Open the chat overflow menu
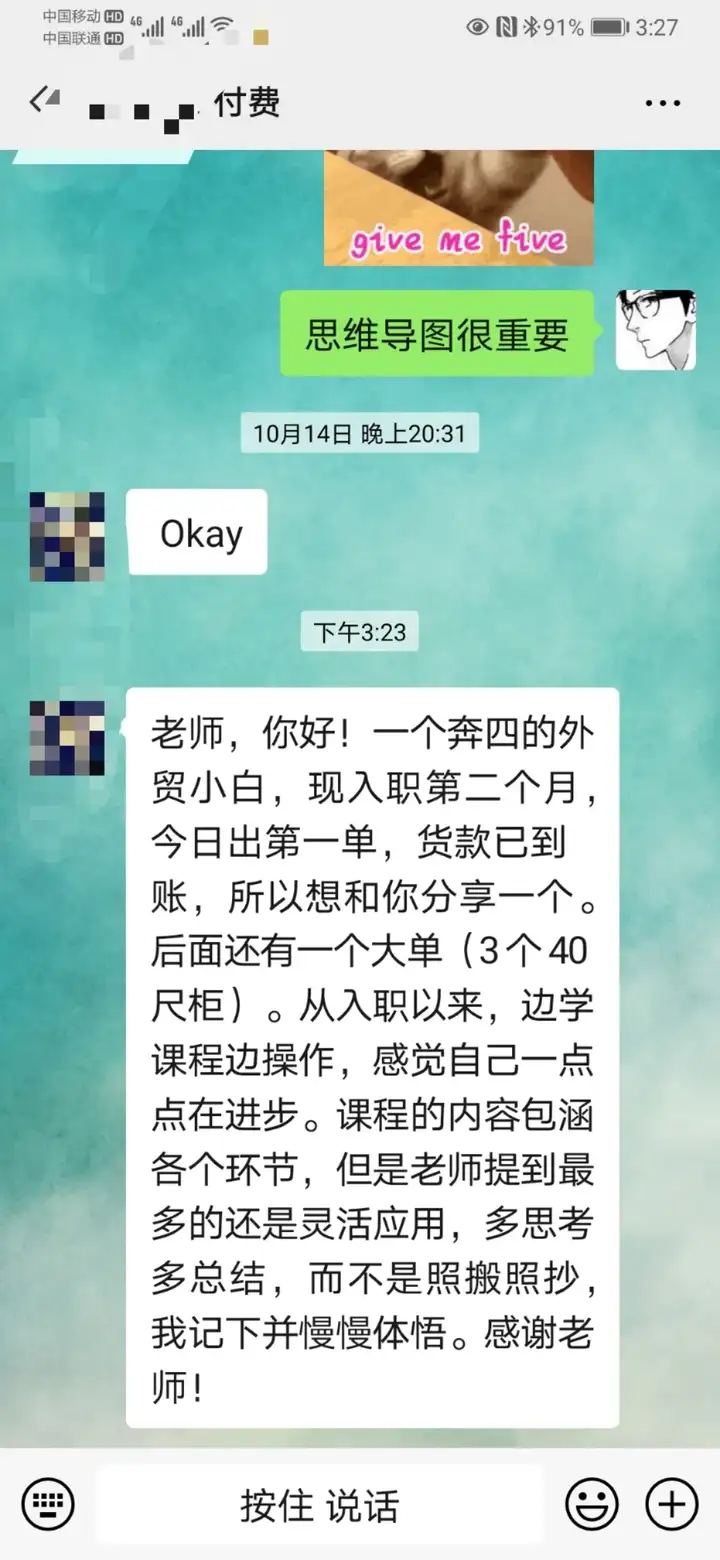This screenshot has height=1560, width=720. pos(661,103)
